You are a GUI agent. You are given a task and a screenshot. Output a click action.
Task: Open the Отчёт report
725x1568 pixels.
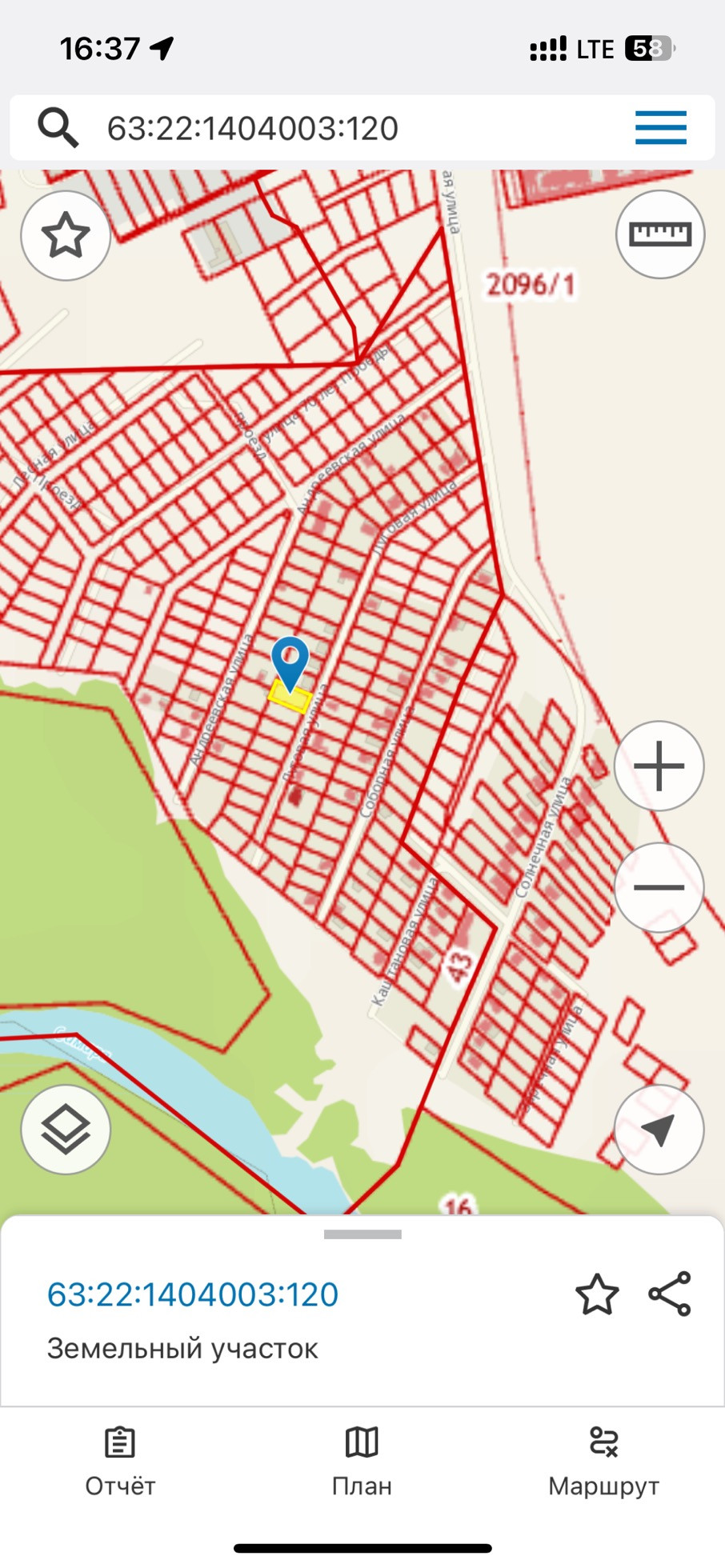click(x=120, y=1461)
